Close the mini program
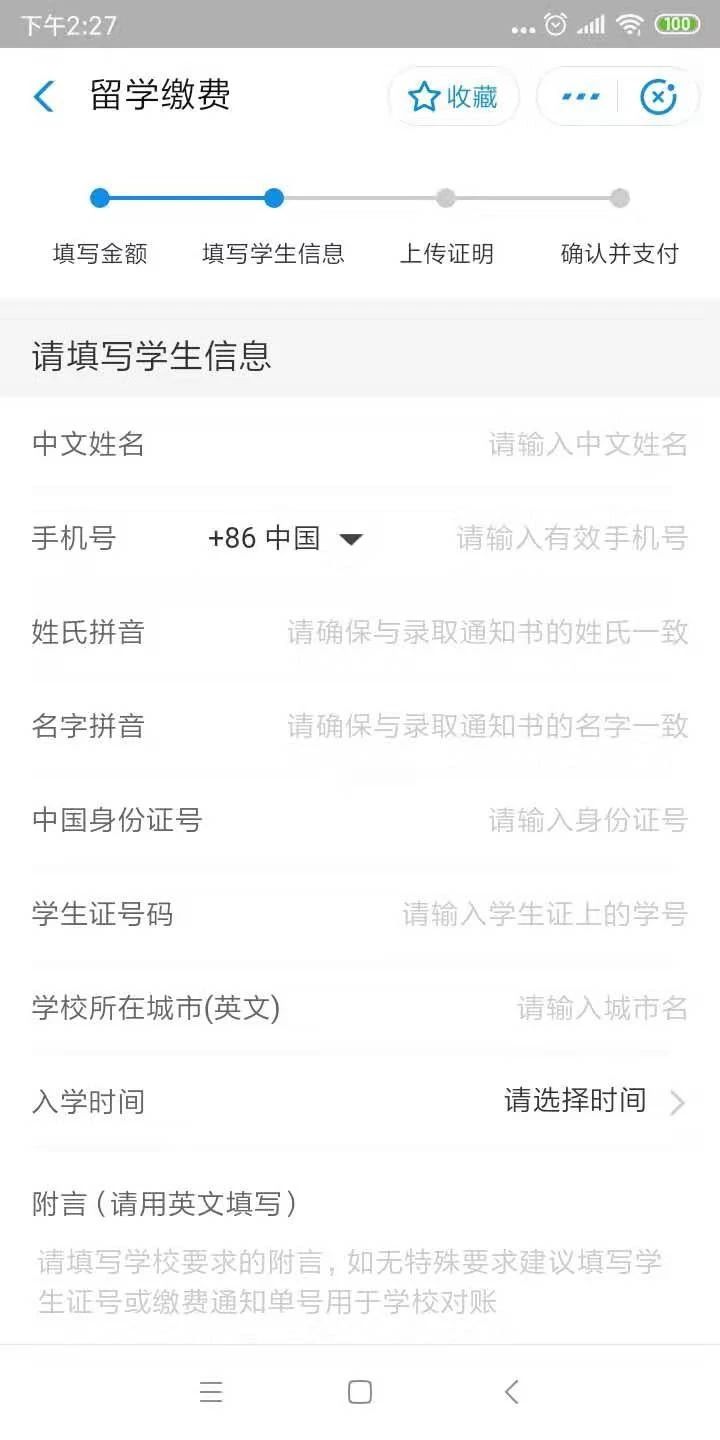Image resolution: width=720 pixels, height=1440 pixels. [x=657, y=96]
